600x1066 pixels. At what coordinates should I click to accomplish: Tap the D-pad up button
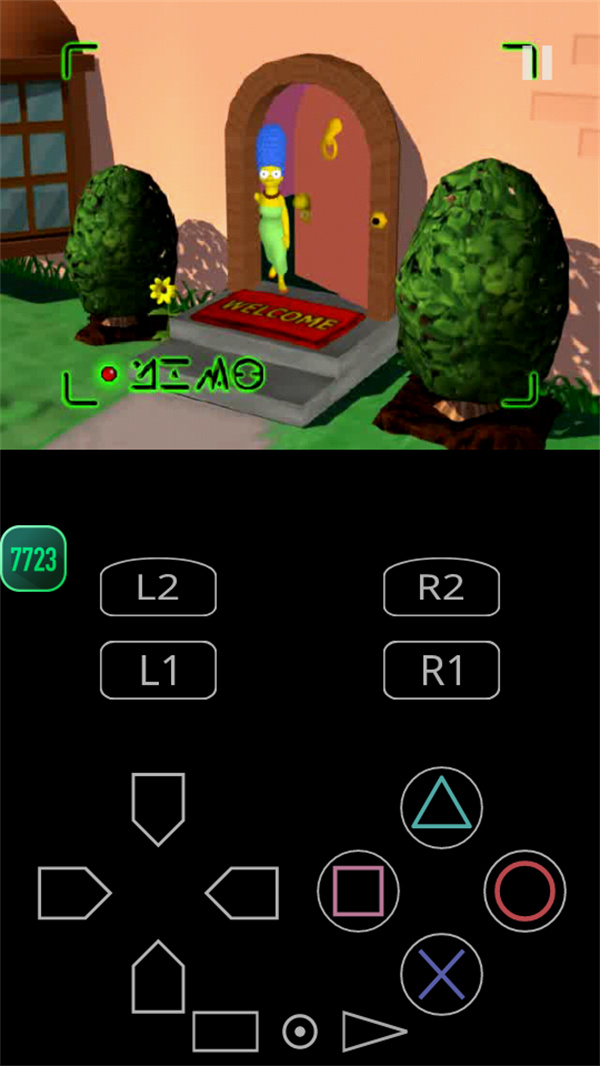[x=158, y=808]
